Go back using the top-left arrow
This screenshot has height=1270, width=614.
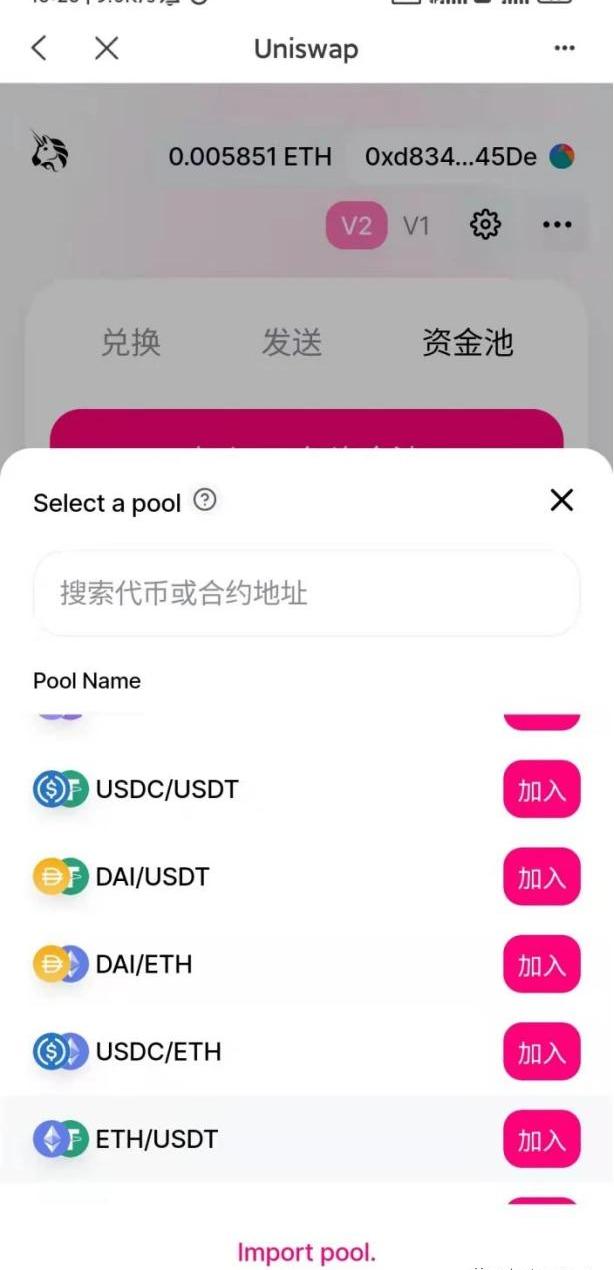click(39, 48)
